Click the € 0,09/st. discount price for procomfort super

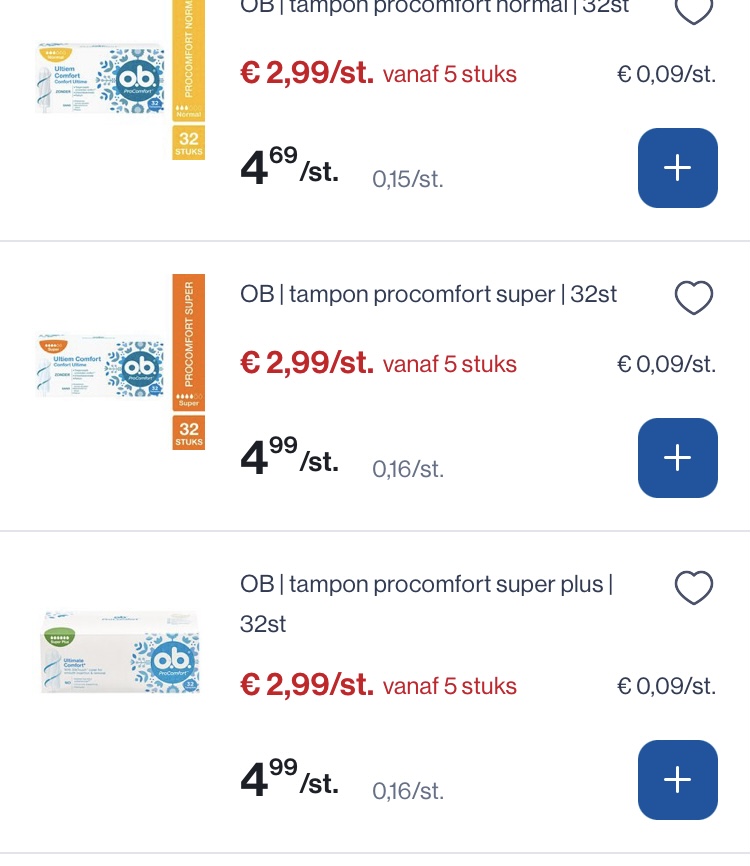point(666,365)
